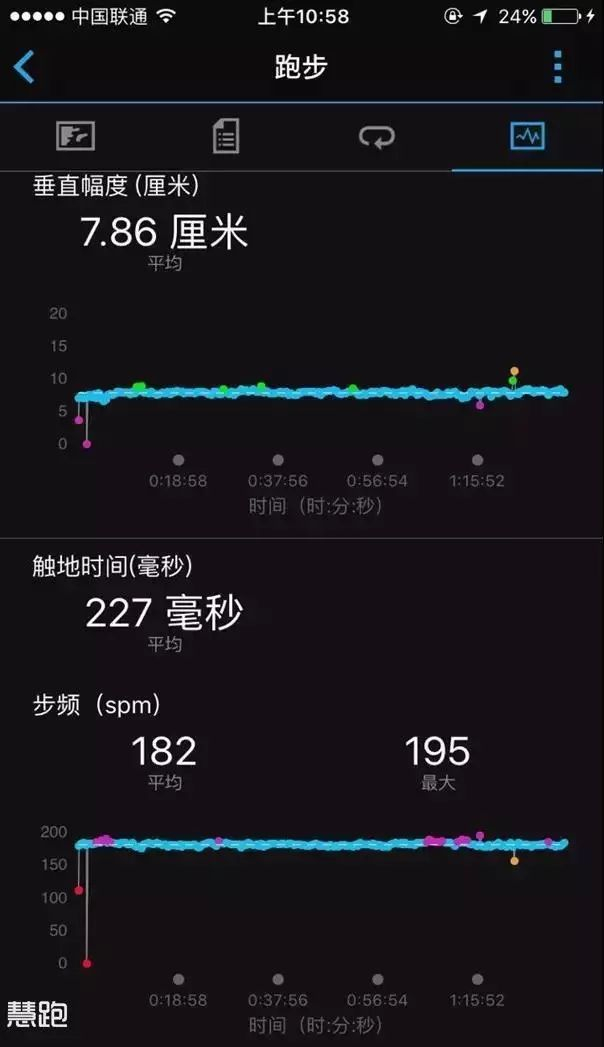Switch to the details list tab
This screenshot has width=604, height=1047.
point(226,136)
